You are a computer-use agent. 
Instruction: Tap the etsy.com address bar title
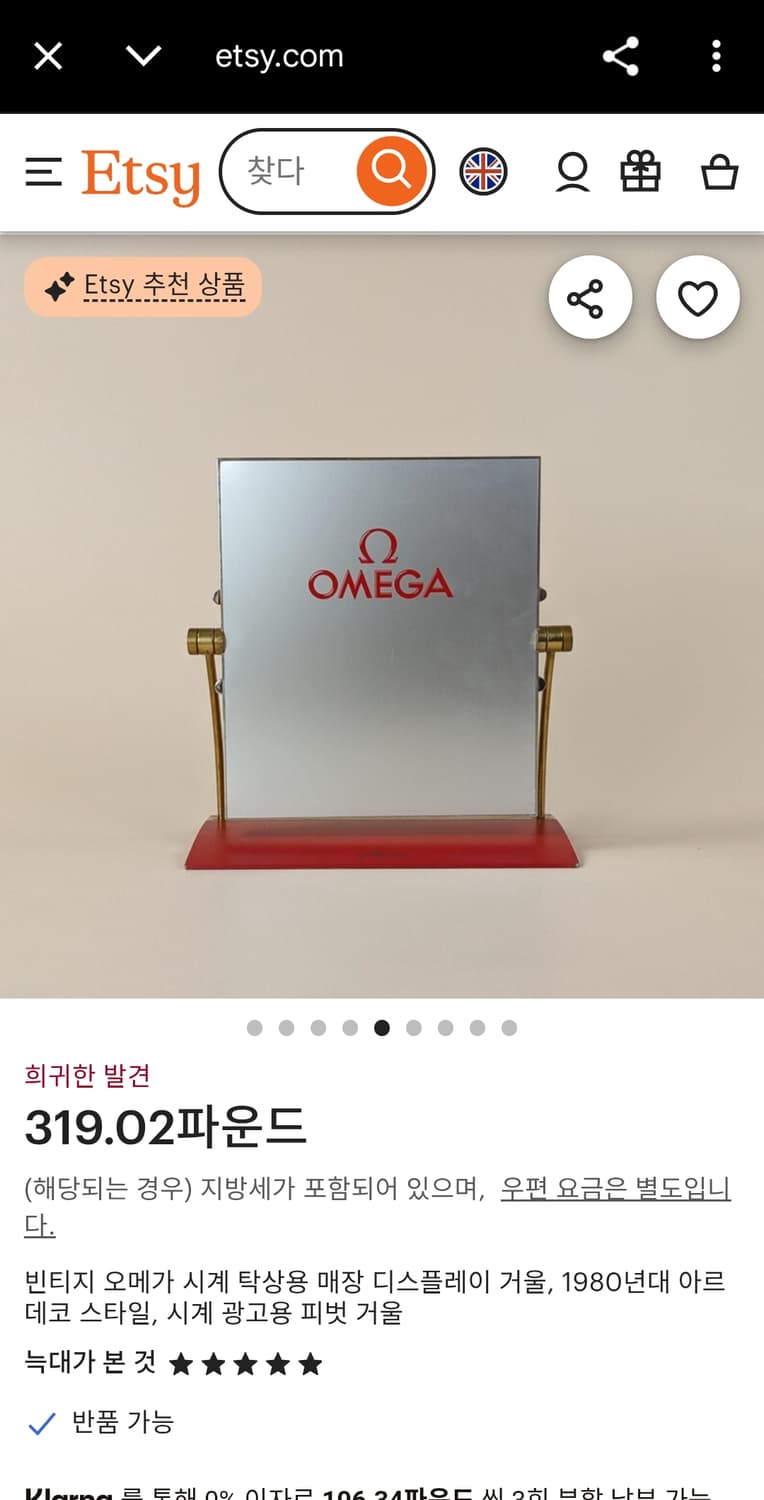[281, 56]
